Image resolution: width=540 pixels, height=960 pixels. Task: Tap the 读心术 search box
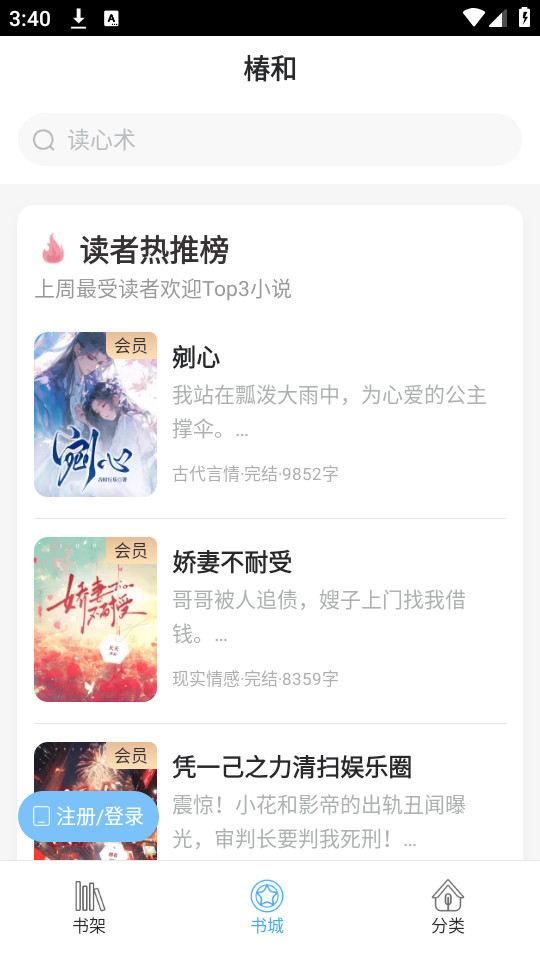(270, 140)
